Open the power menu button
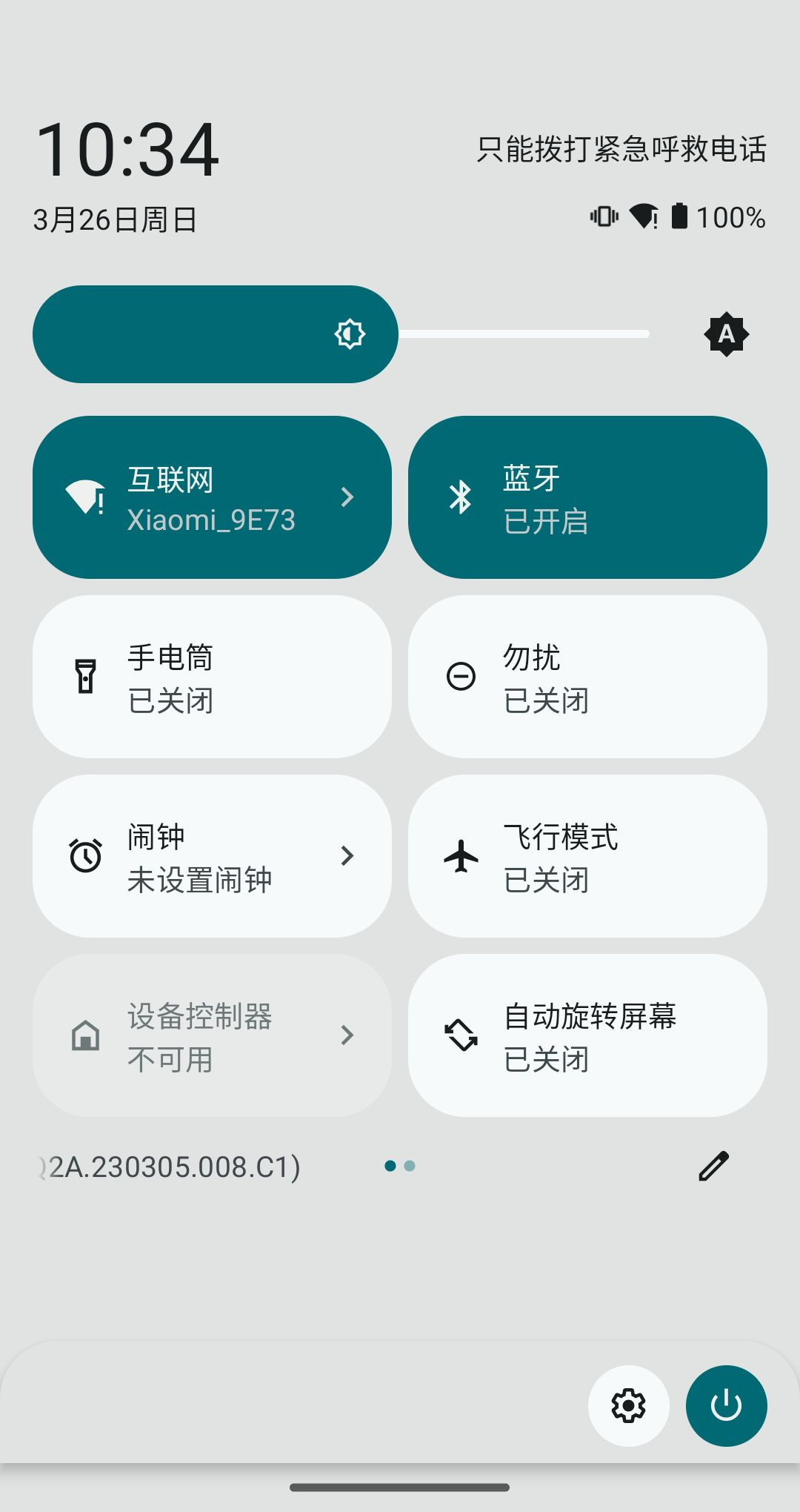 pos(726,1405)
